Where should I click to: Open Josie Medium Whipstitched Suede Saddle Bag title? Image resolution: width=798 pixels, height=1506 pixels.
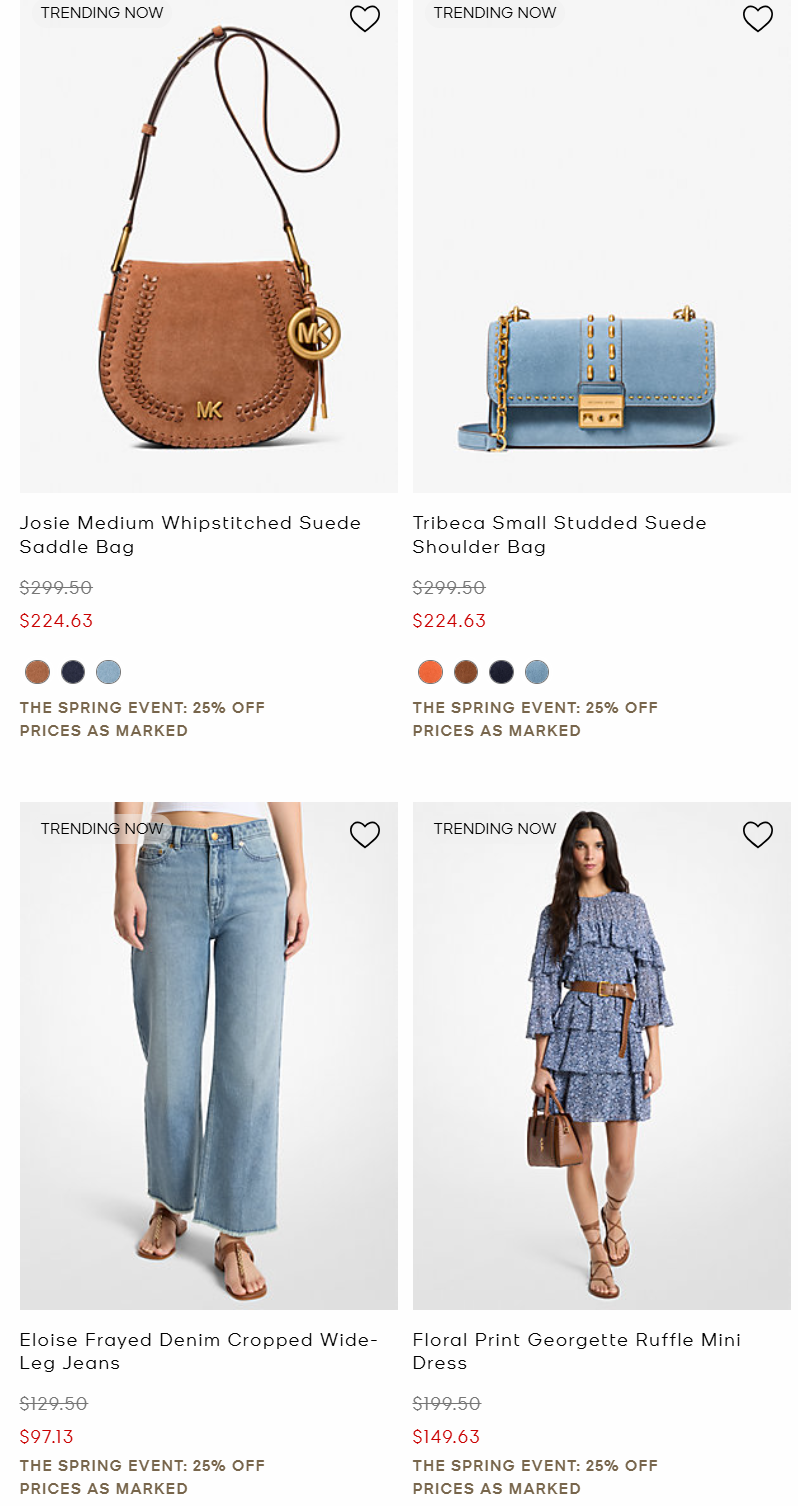[x=190, y=534]
